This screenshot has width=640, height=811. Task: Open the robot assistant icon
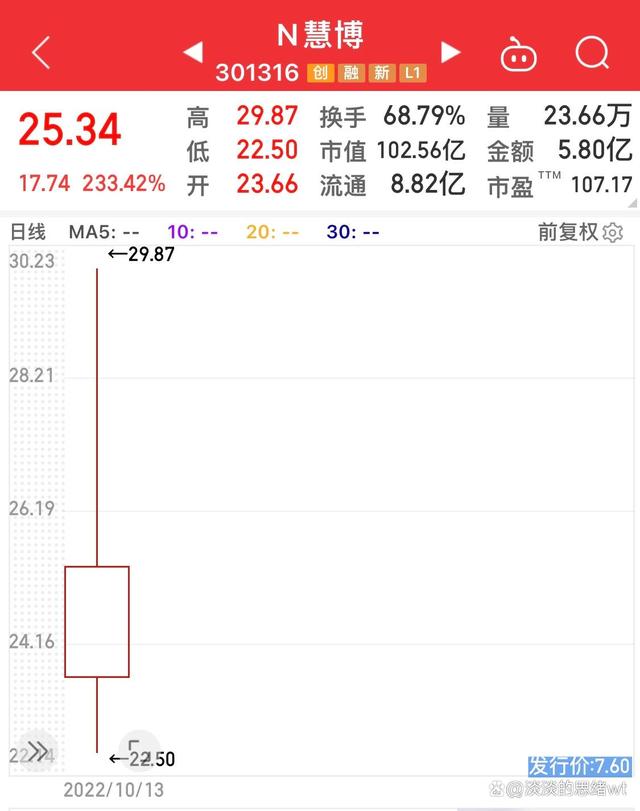coord(518,53)
